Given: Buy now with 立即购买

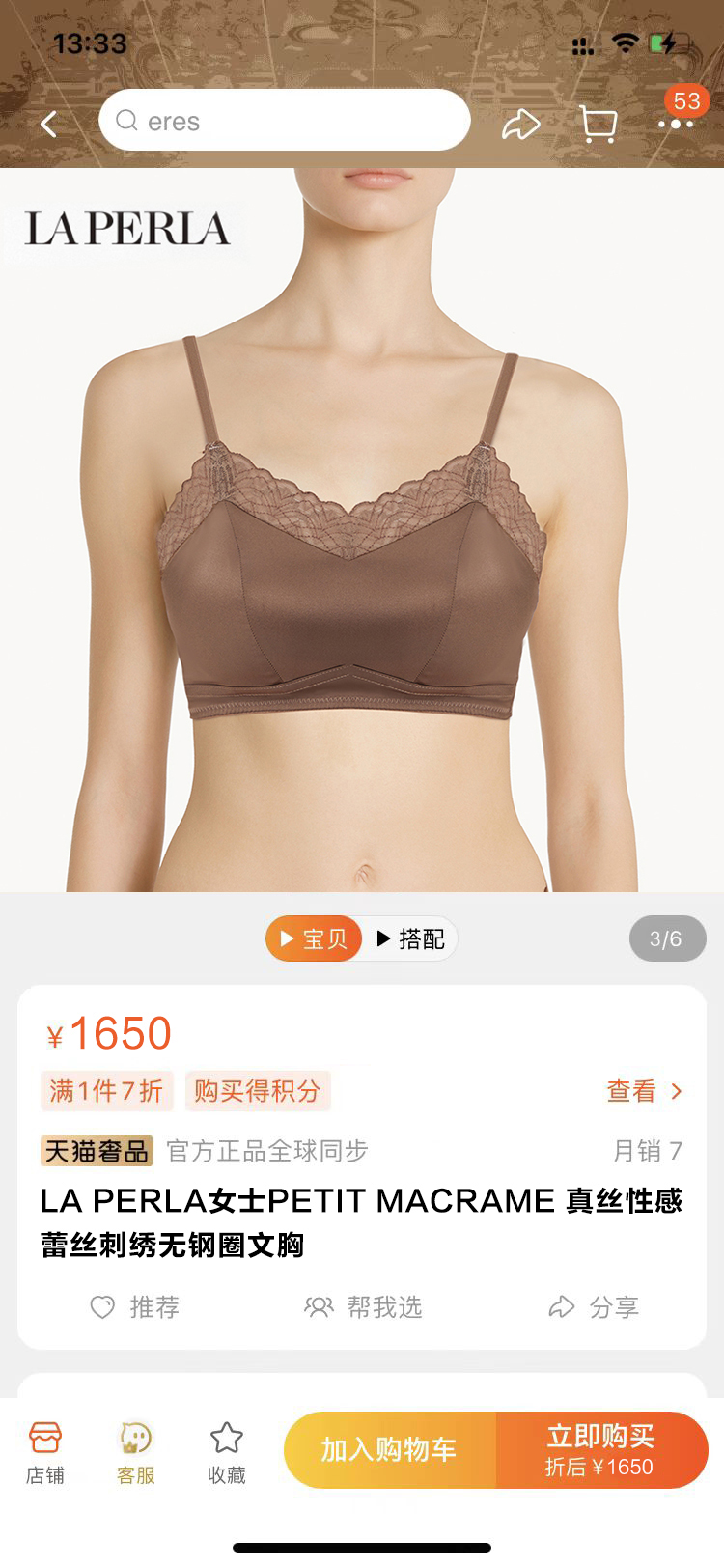Looking at the screenshot, I should coord(602,1450).
